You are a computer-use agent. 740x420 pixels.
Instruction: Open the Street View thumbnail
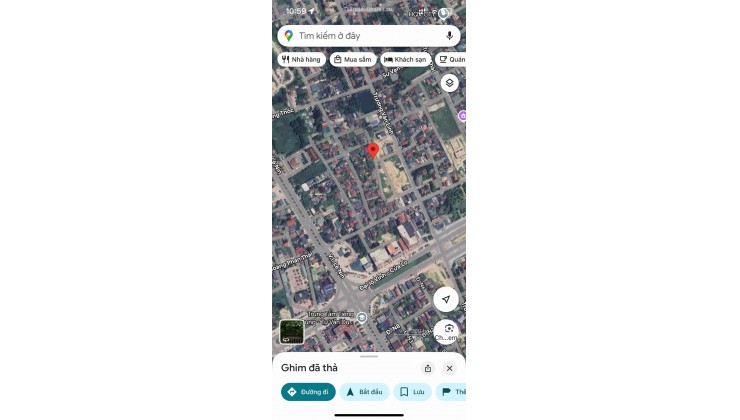click(292, 332)
